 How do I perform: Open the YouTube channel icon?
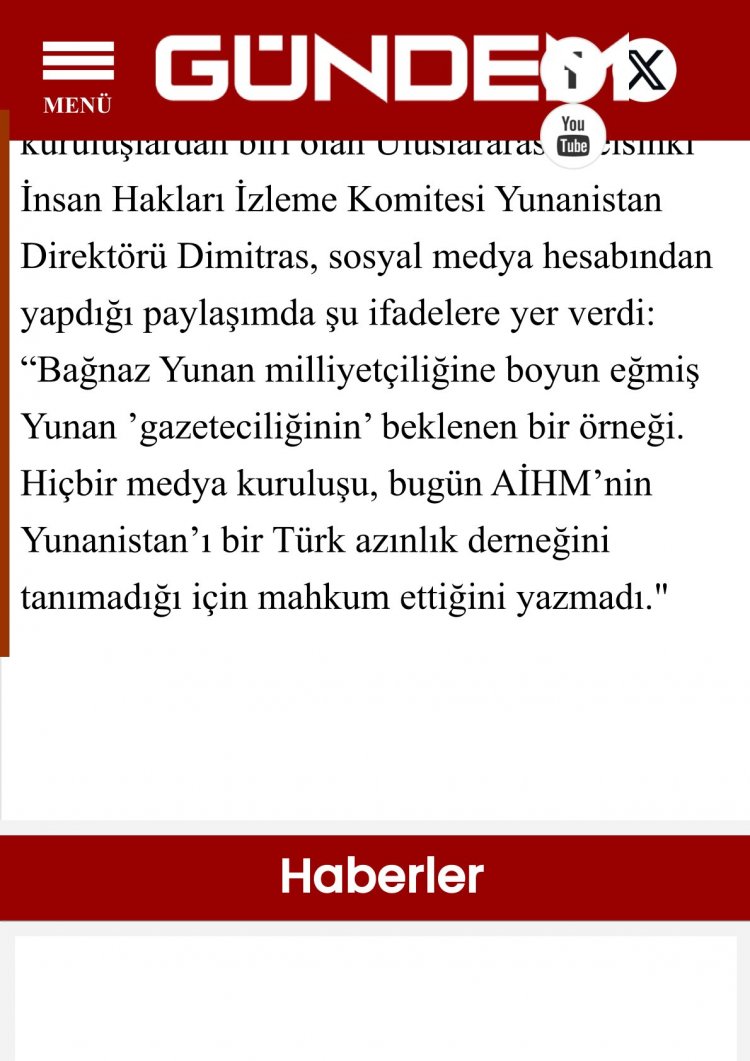tap(573, 135)
